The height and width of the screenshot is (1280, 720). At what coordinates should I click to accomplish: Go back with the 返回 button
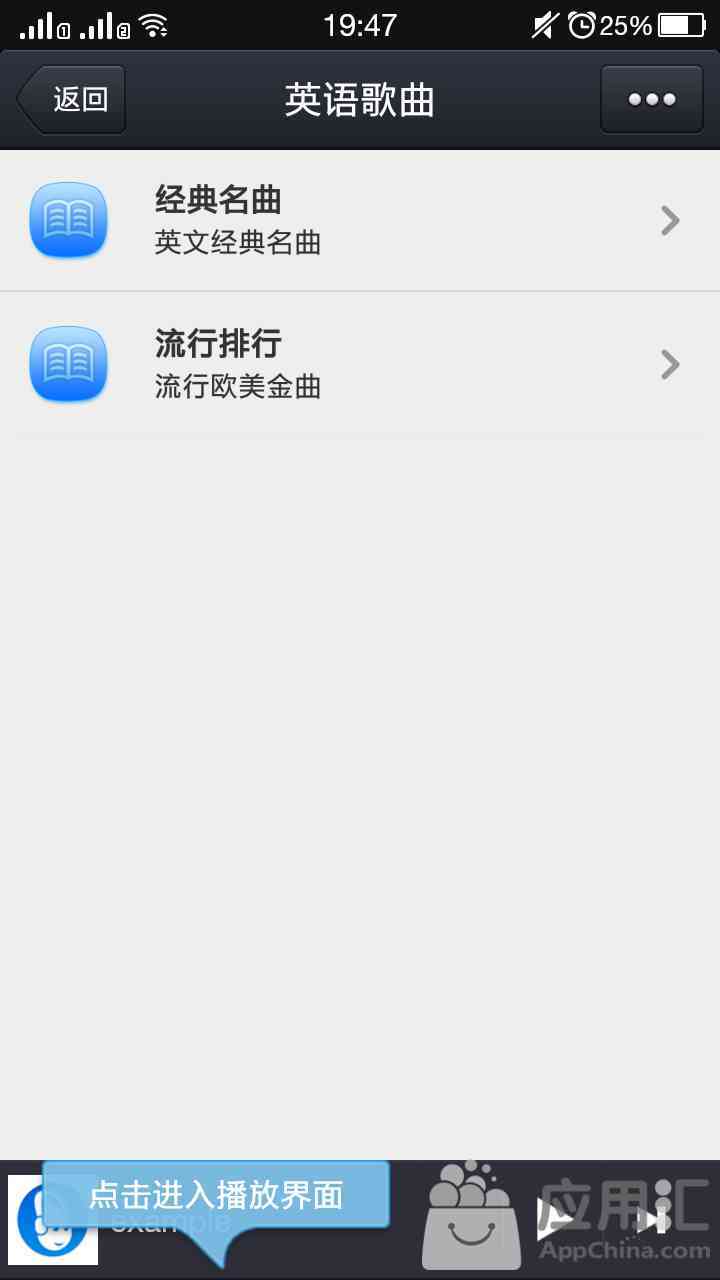[x=71, y=99]
